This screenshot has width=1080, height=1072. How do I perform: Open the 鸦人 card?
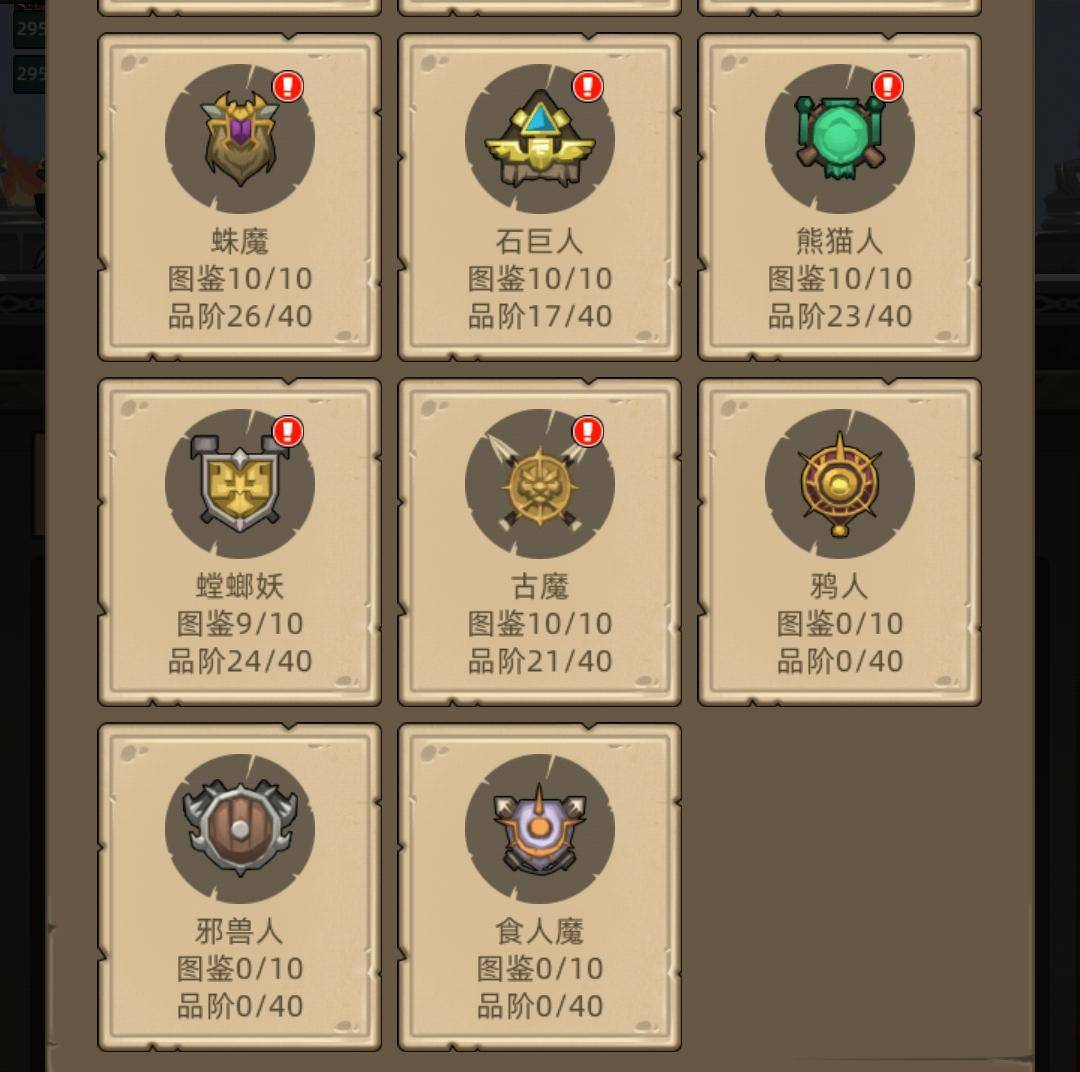tap(839, 542)
